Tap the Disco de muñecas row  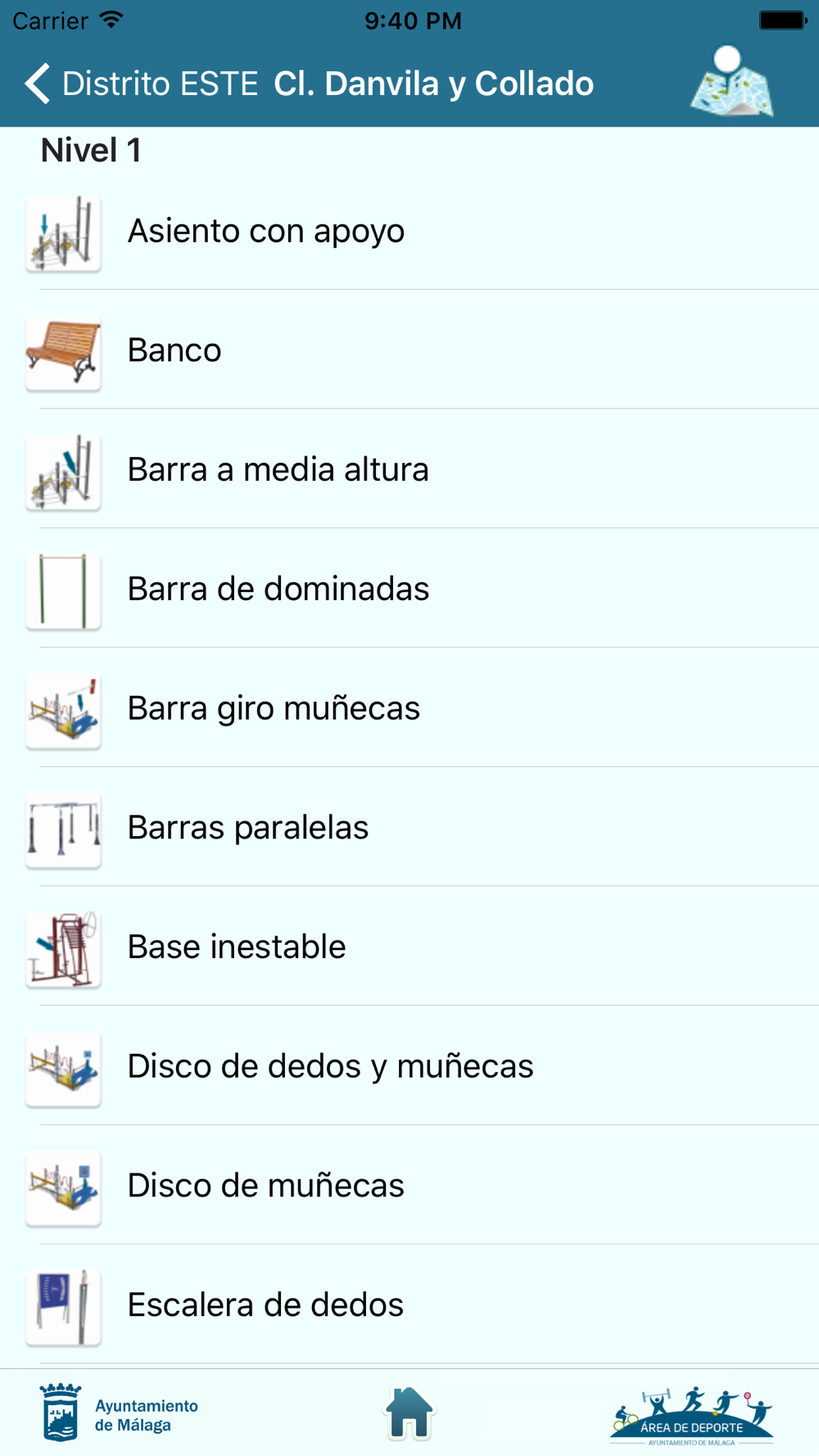pos(409,1185)
